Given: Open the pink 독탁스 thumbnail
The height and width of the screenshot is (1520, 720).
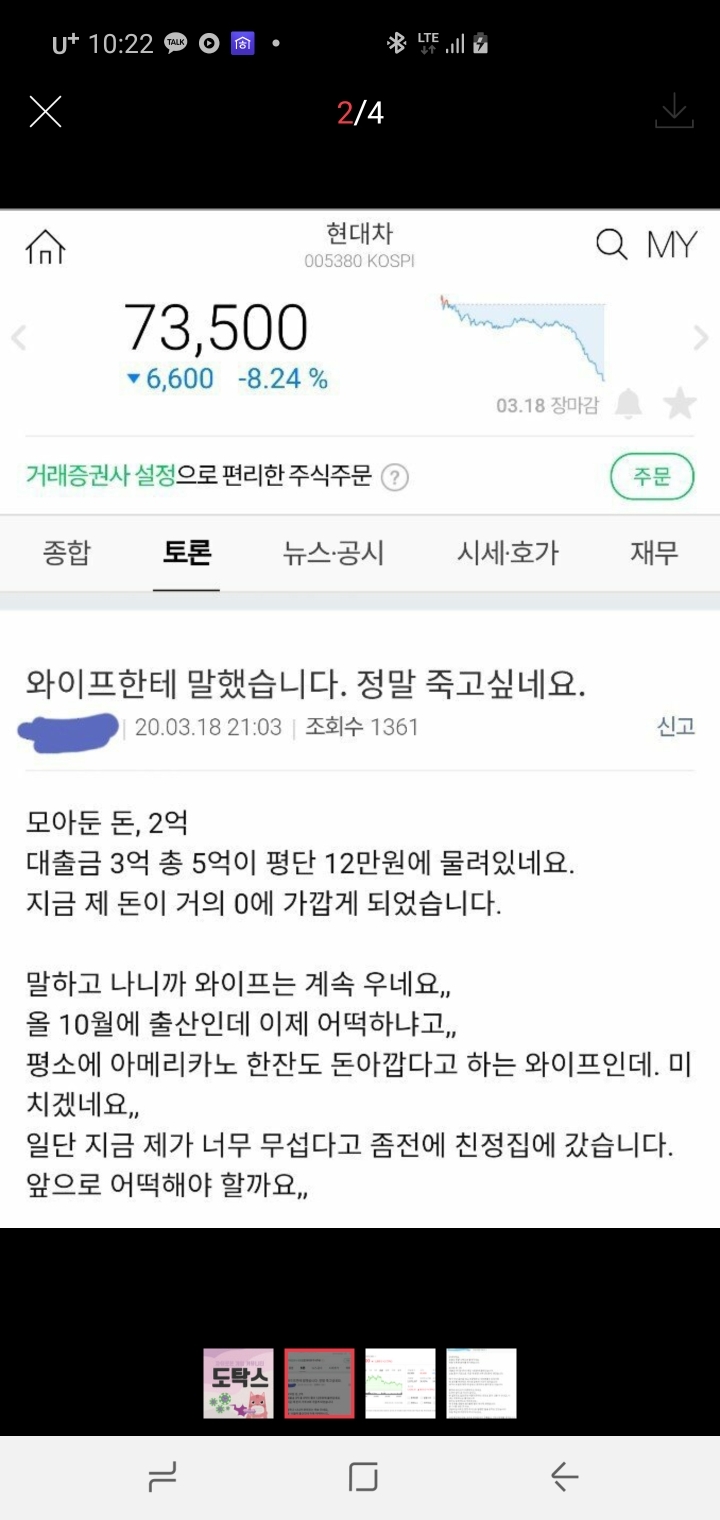Looking at the screenshot, I should pyautogui.click(x=238, y=1383).
